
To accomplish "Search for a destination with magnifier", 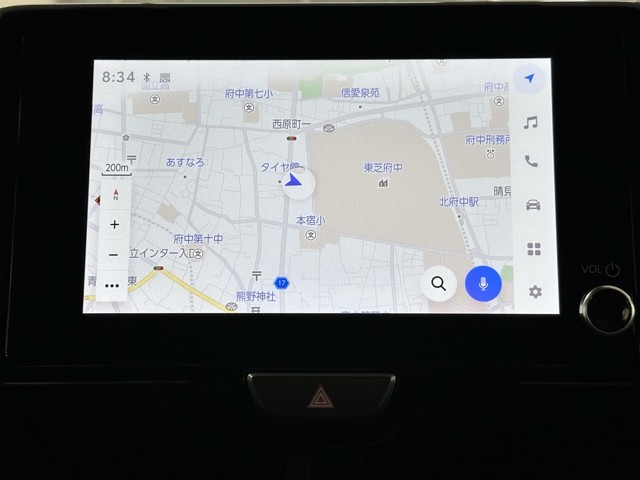I will point(438,283).
